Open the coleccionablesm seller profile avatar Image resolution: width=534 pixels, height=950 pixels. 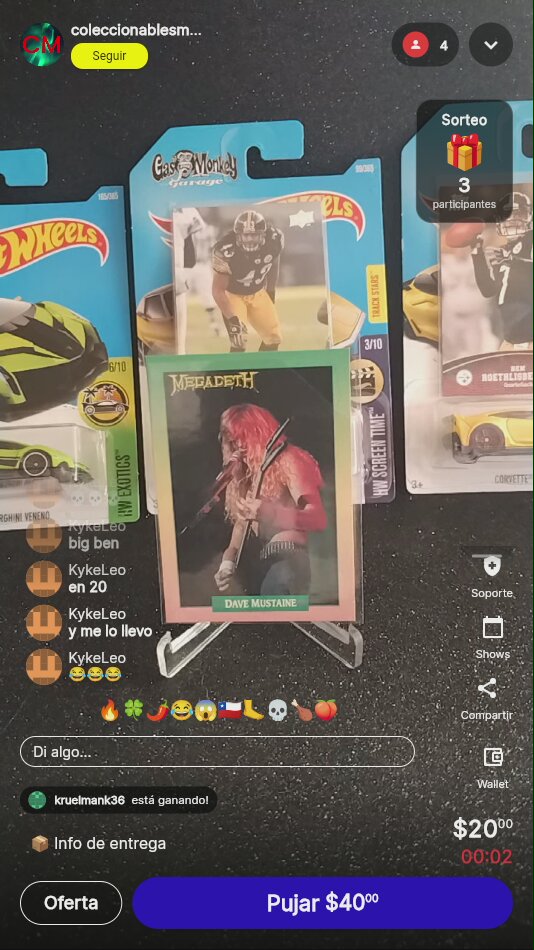[x=42, y=44]
